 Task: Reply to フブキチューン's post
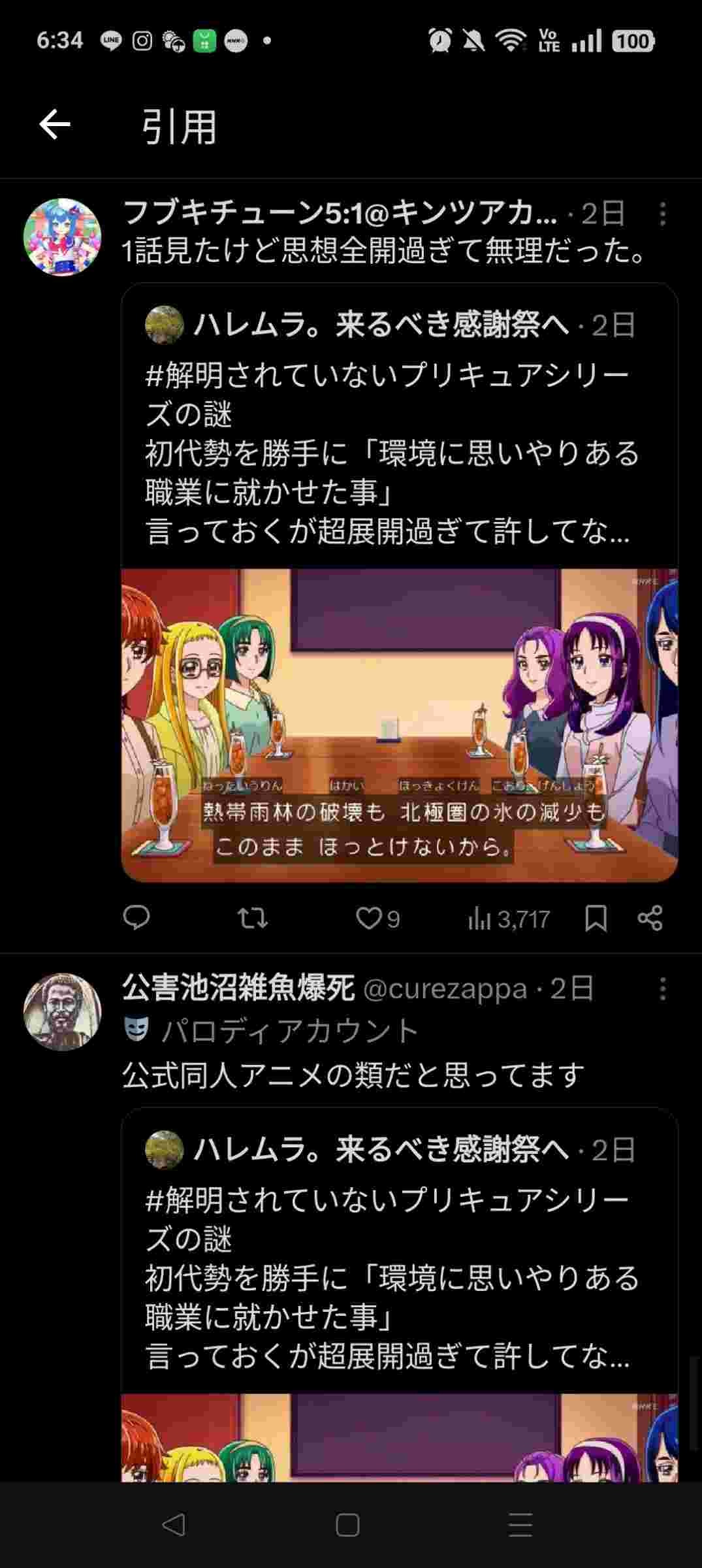[136, 918]
